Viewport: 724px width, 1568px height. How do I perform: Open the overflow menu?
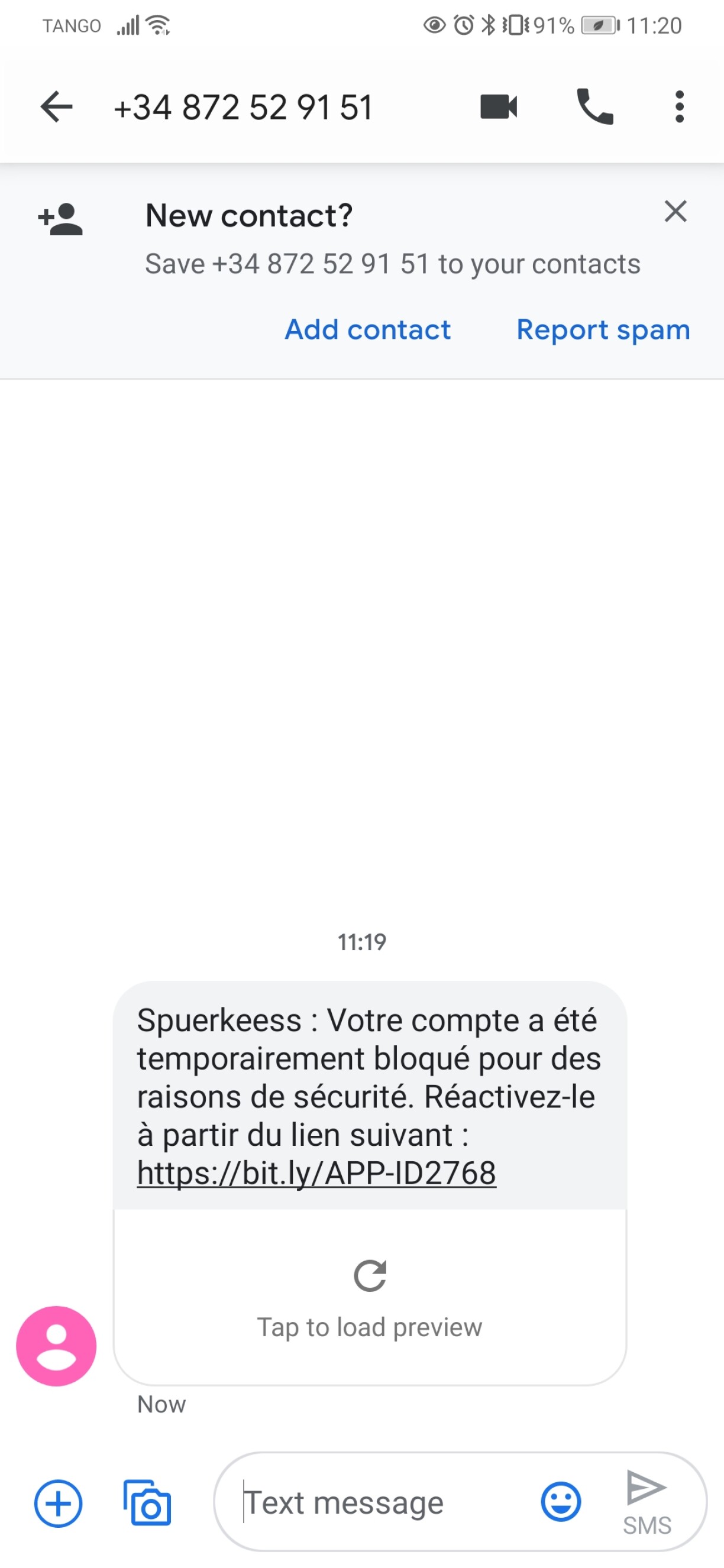coord(679,107)
